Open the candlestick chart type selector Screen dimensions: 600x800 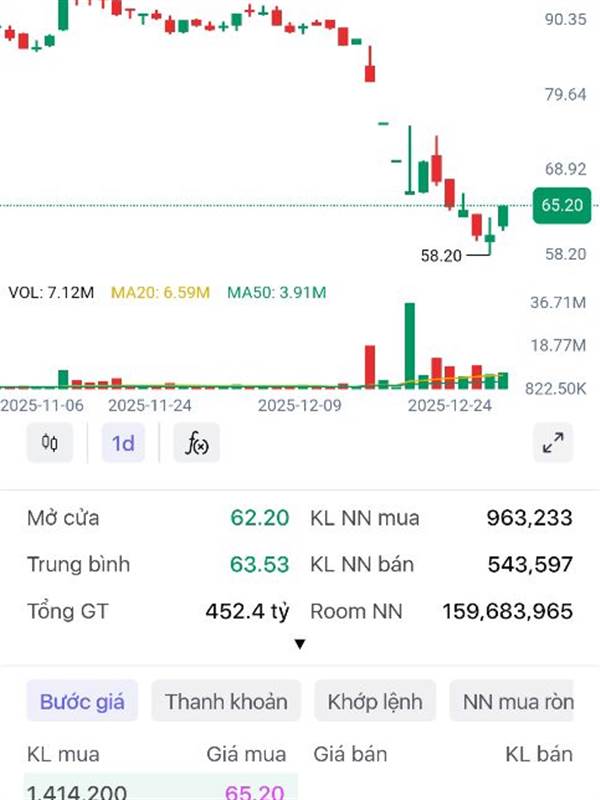[x=50, y=443]
